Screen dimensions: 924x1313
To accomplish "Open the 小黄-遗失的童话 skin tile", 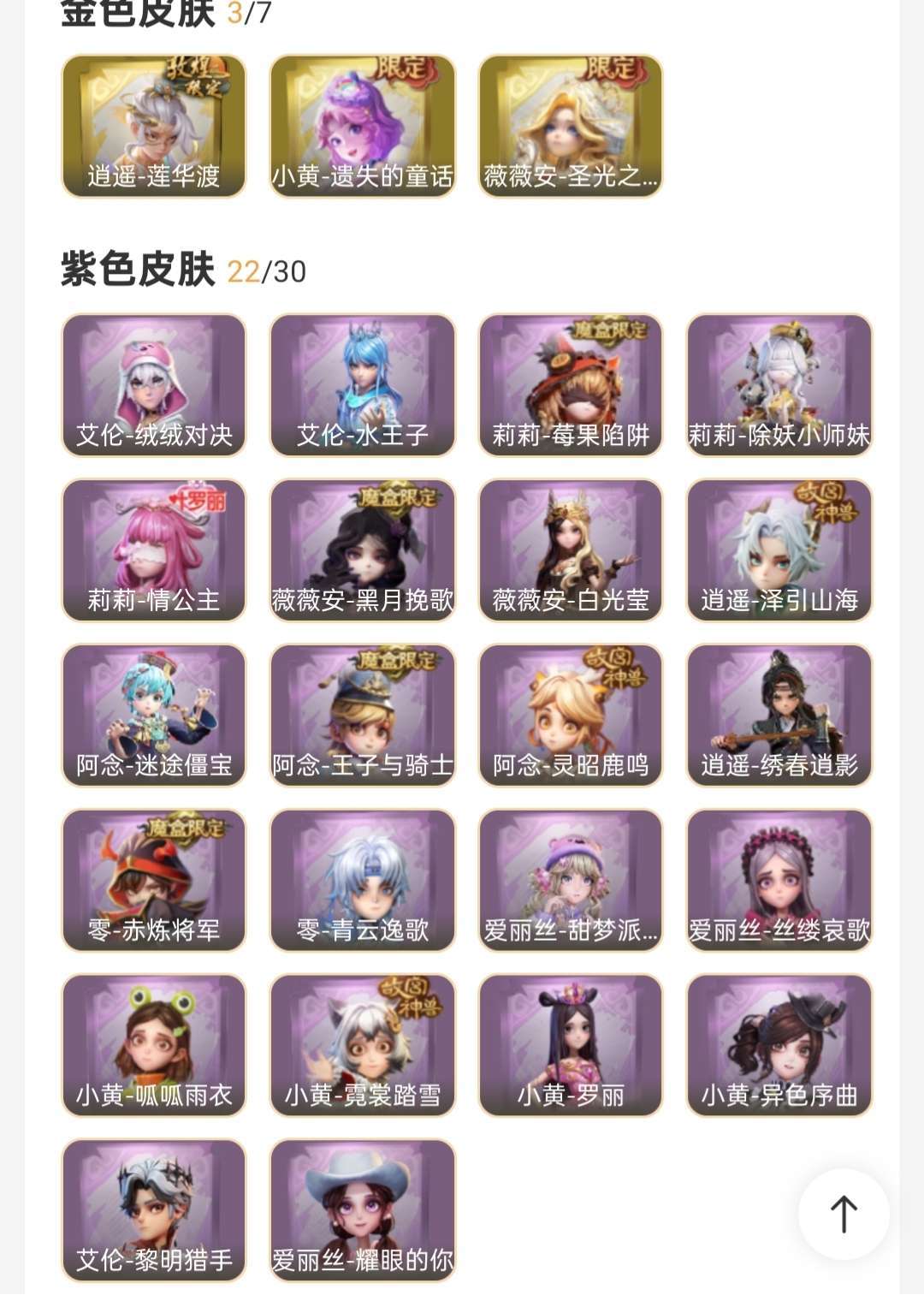I will point(363,126).
